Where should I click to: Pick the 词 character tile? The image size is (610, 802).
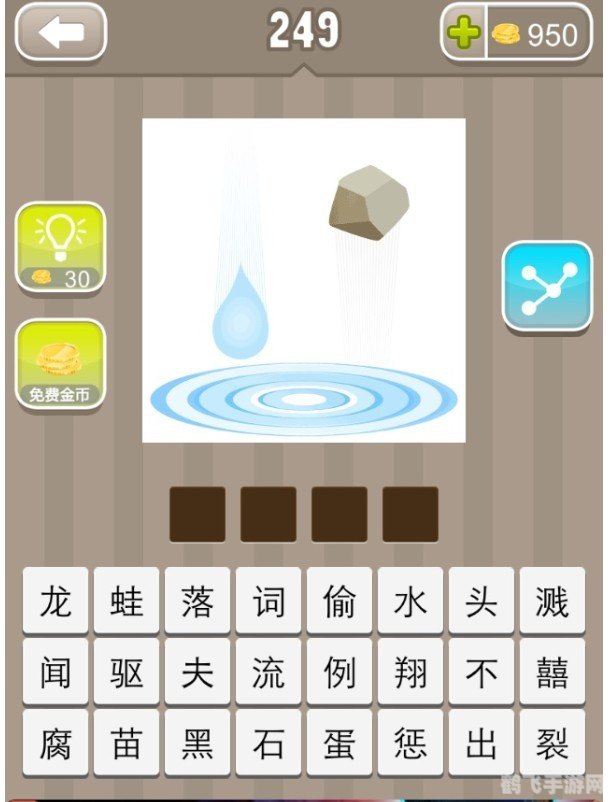[x=268, y=601]
